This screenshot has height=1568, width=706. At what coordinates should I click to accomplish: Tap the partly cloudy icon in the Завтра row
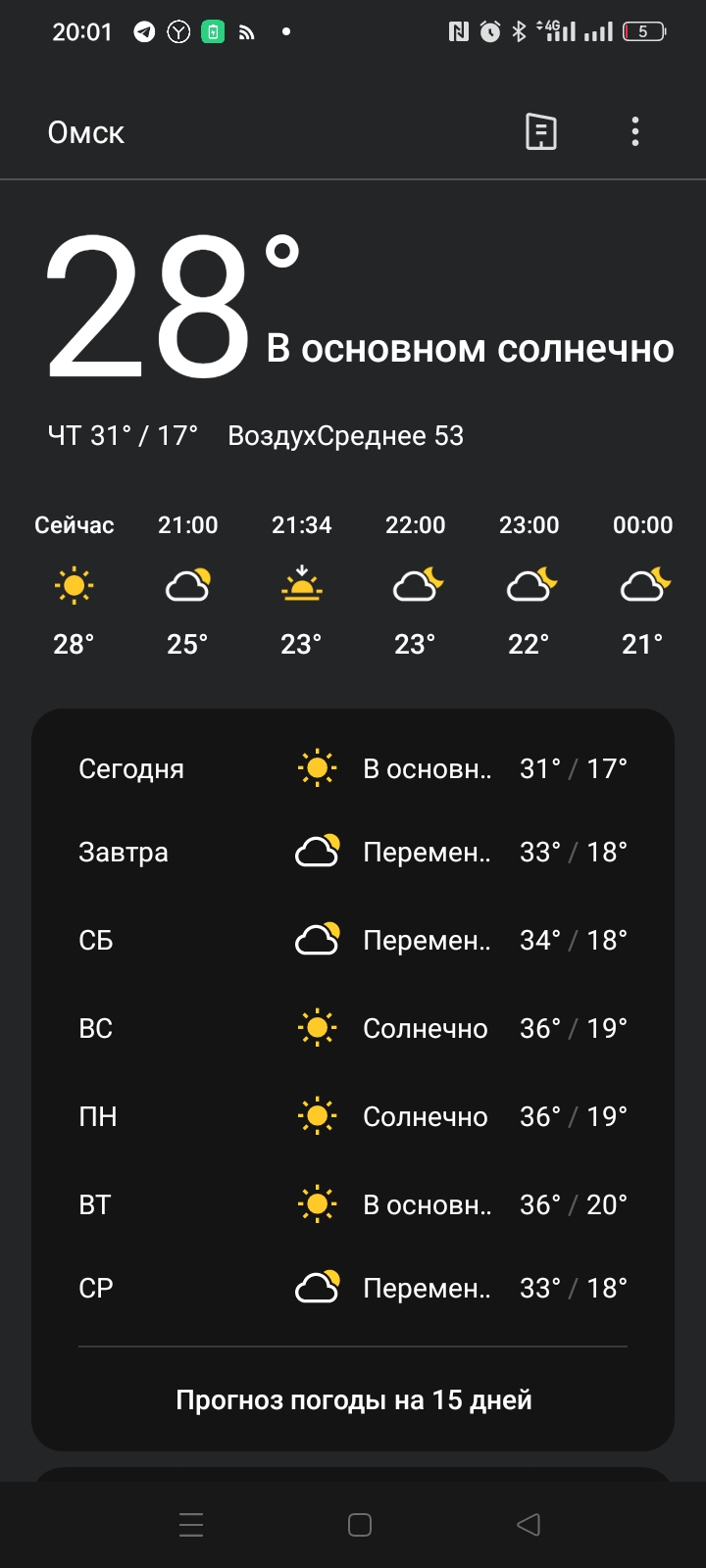tap(316, 852)
